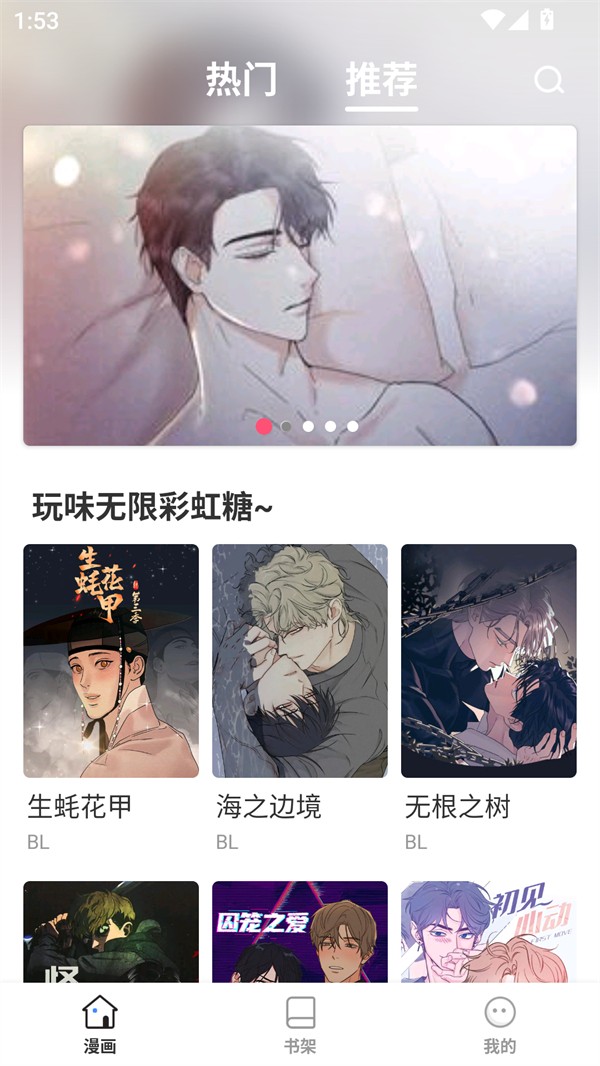Select the 推荐 tab
Image resolution: width=600 pixels, height=1066 pixels.
click(x=381, y=79)
